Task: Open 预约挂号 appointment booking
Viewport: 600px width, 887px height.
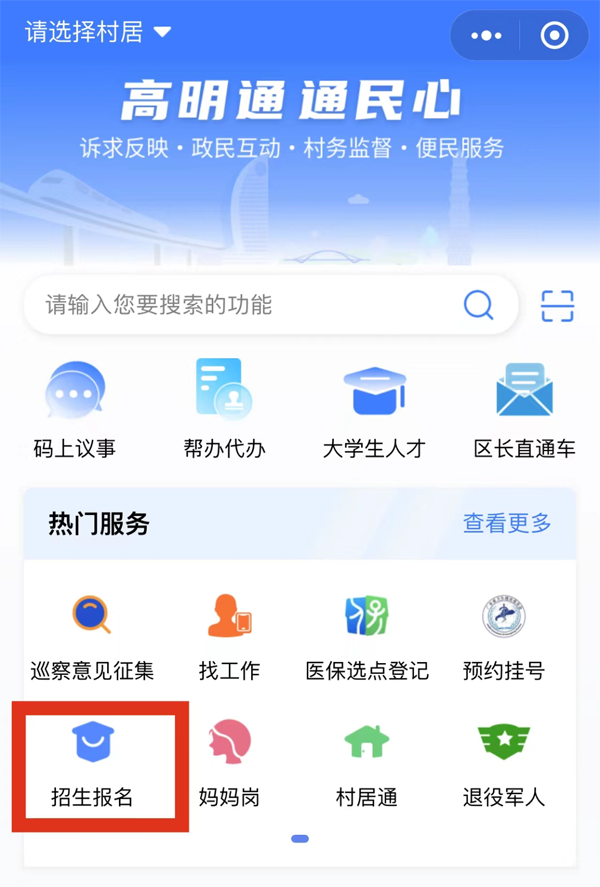Action: [x=504, y=635]
